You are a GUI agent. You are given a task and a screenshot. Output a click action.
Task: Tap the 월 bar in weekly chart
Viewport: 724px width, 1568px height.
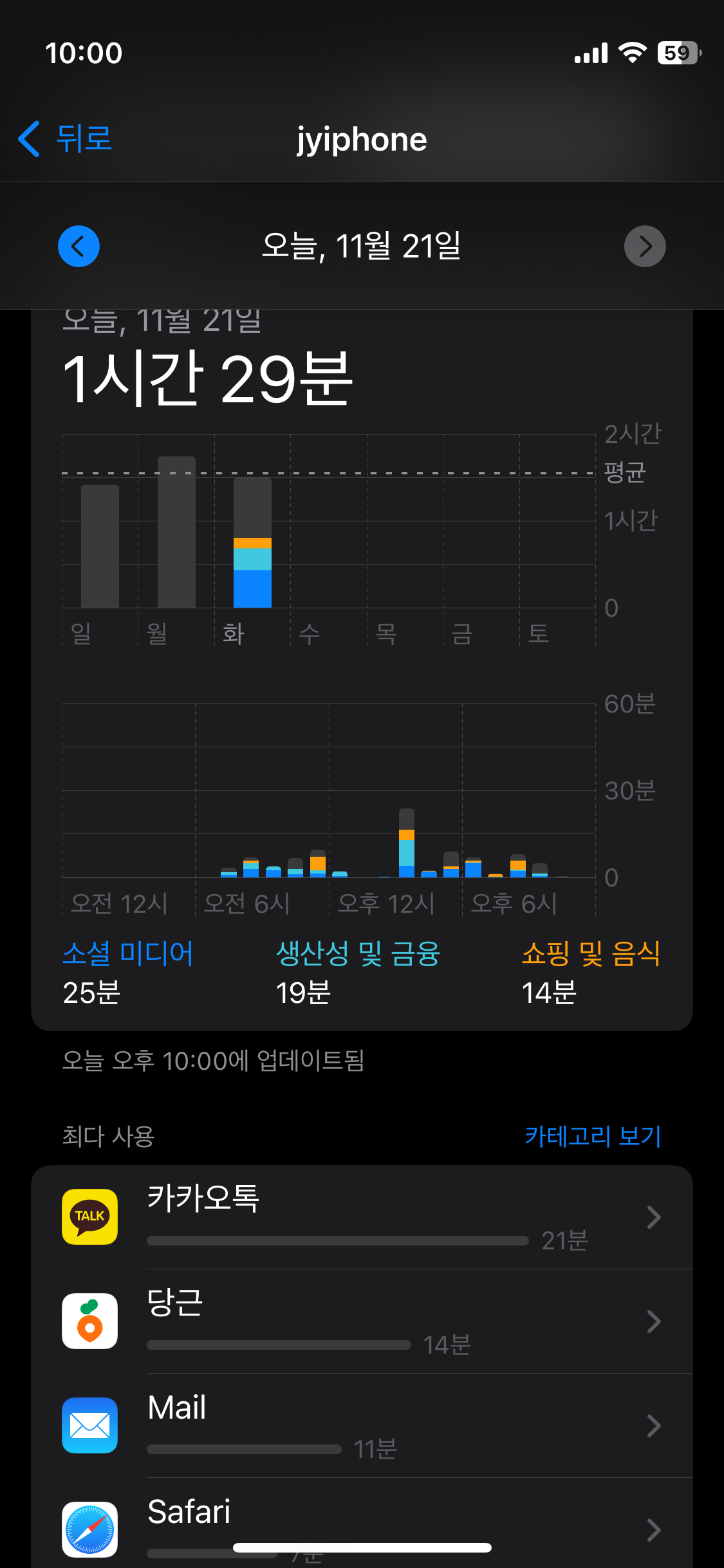(x=176, y=532)
